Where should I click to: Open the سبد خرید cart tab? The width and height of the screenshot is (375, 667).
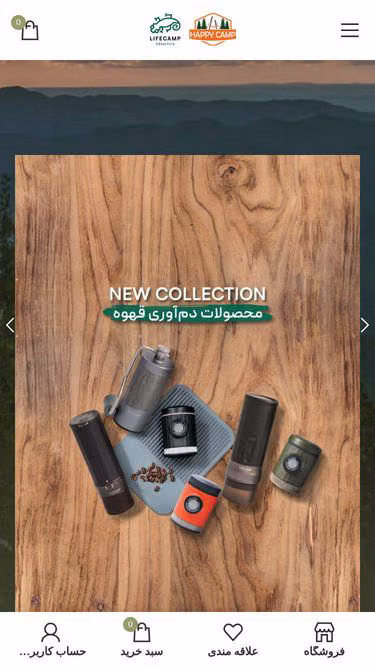pyautogui.click(x=142, y=638)
